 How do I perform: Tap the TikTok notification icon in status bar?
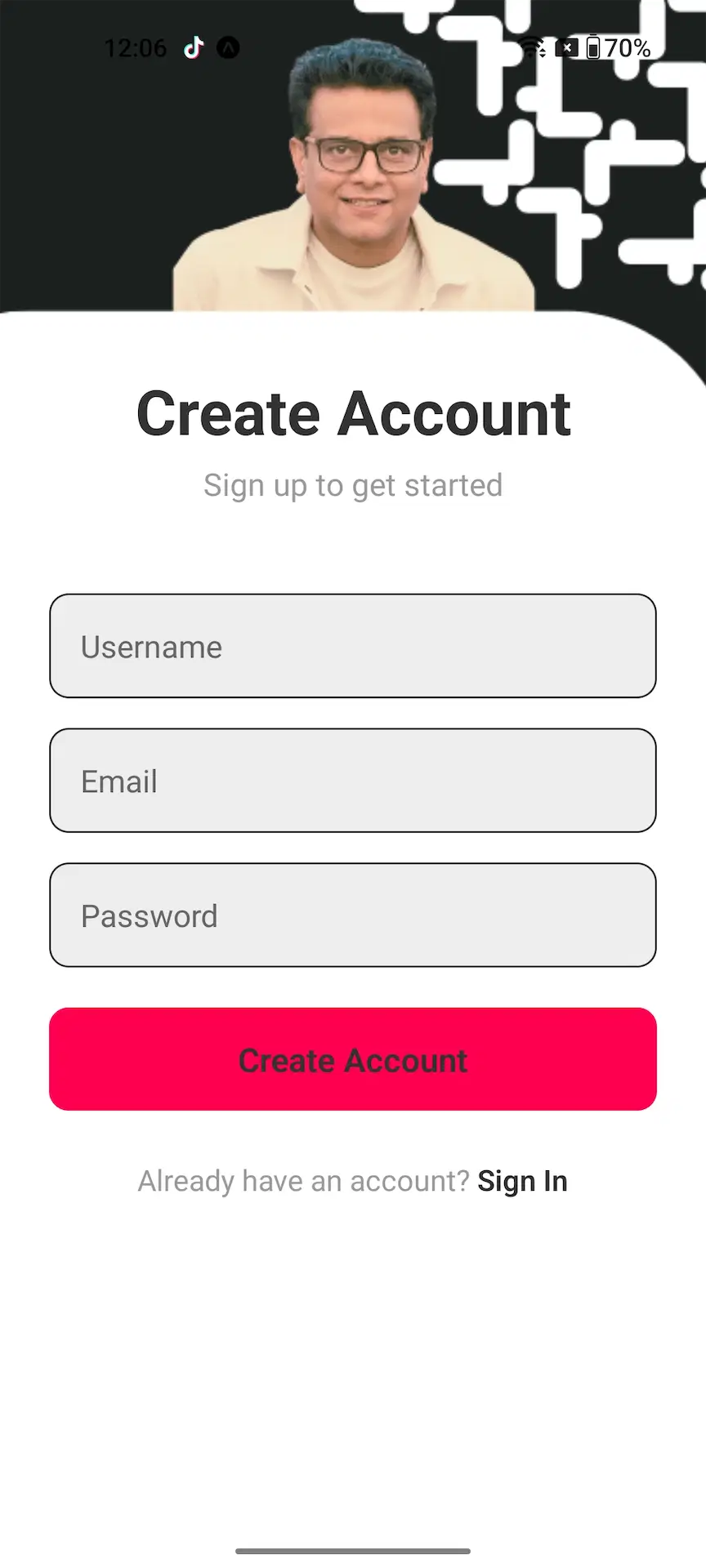click(x=191, y=47)
